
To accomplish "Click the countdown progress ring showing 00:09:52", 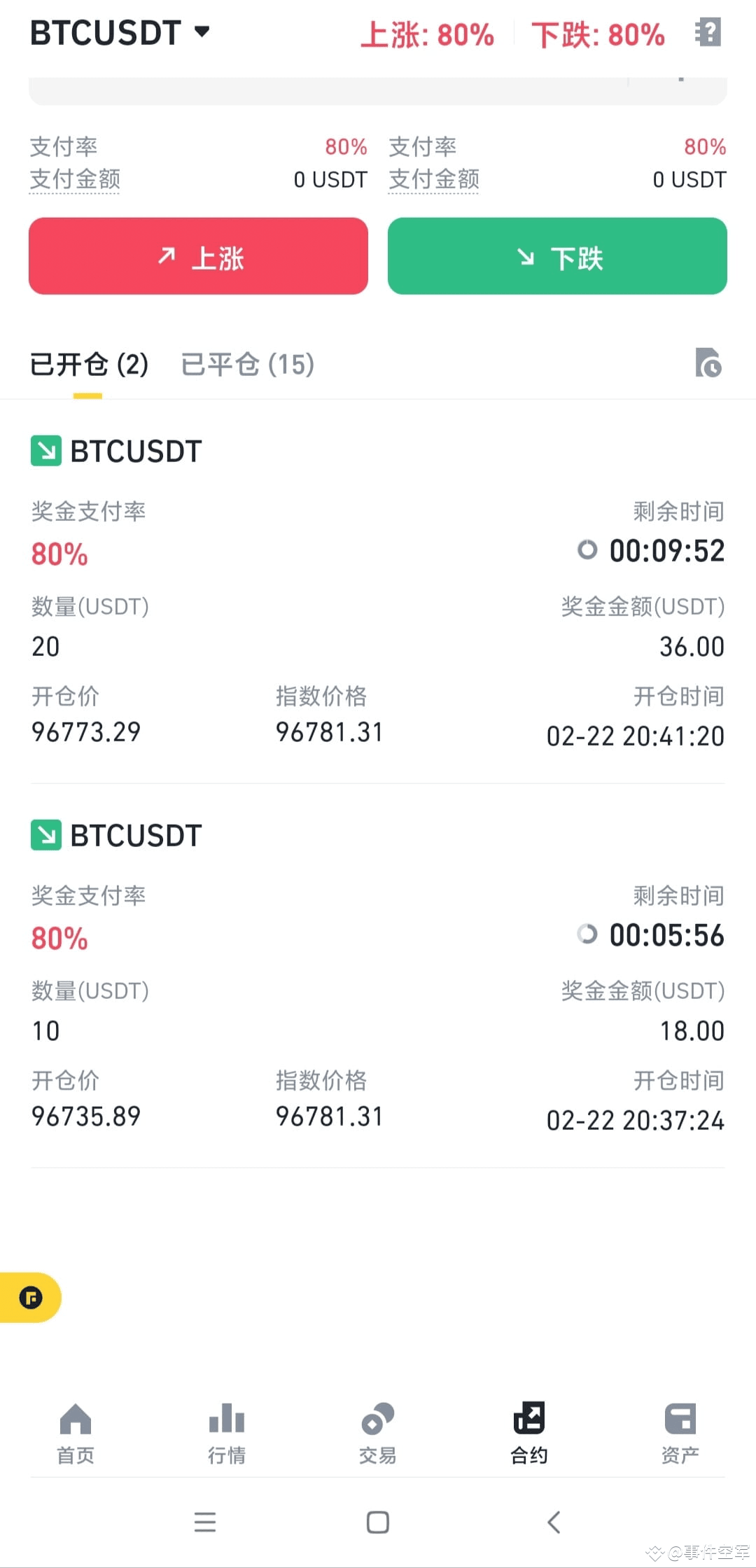I will point(587,551).
